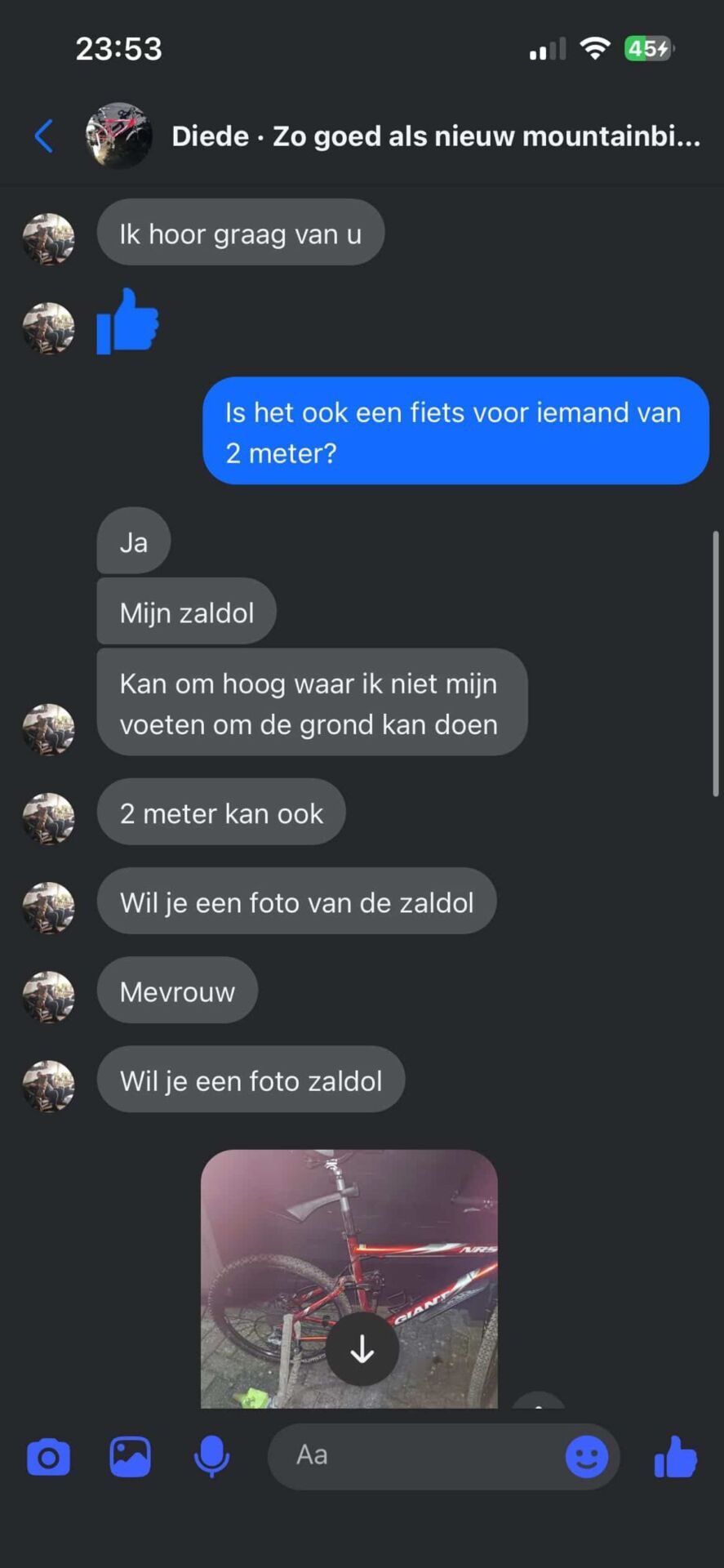Jump to latest message with down arrow
Image resolution: width=724 pixels, height=1568 pixels.
coord(362,1349)
